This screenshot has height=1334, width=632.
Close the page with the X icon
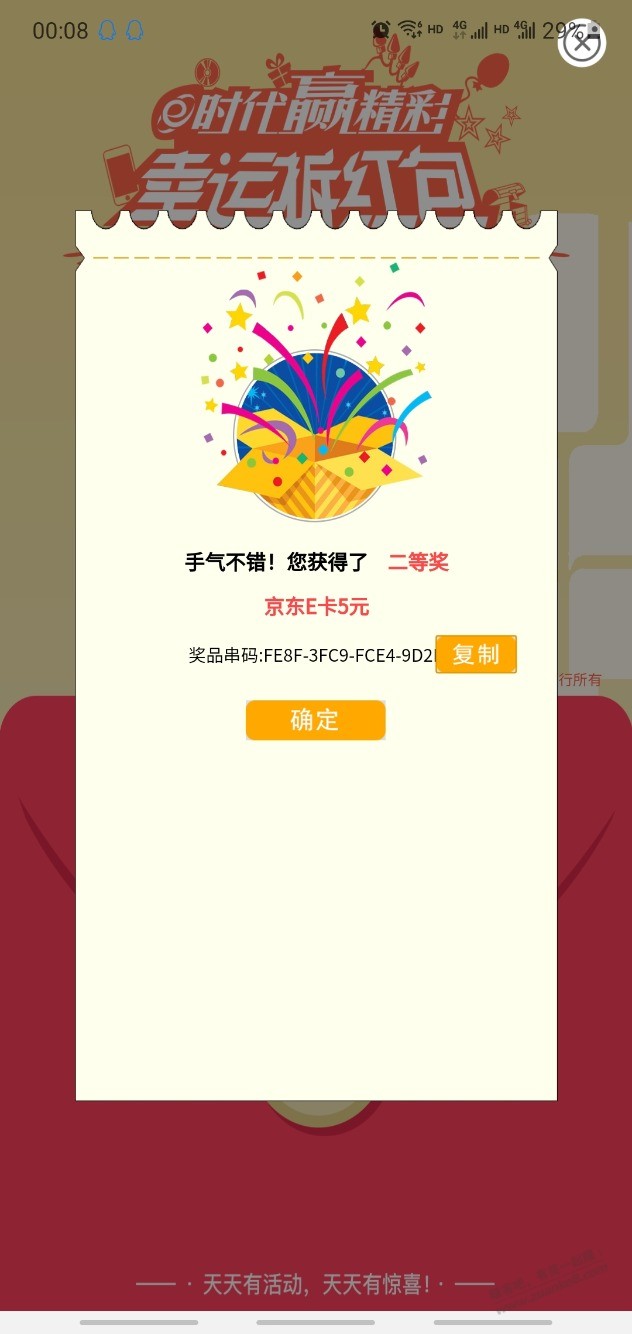tap(581, 44)
